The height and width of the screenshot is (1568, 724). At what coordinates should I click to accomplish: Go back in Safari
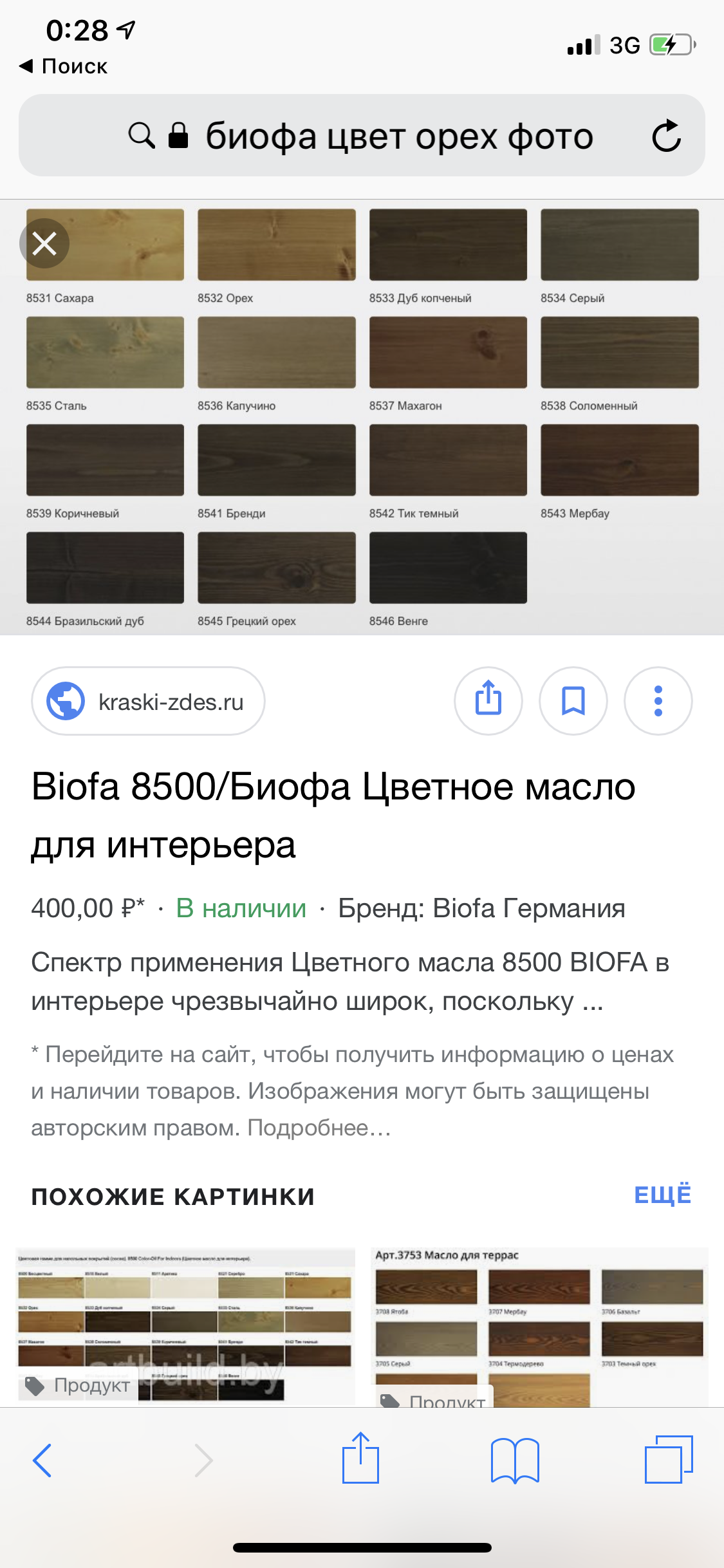click(42, 1460)
